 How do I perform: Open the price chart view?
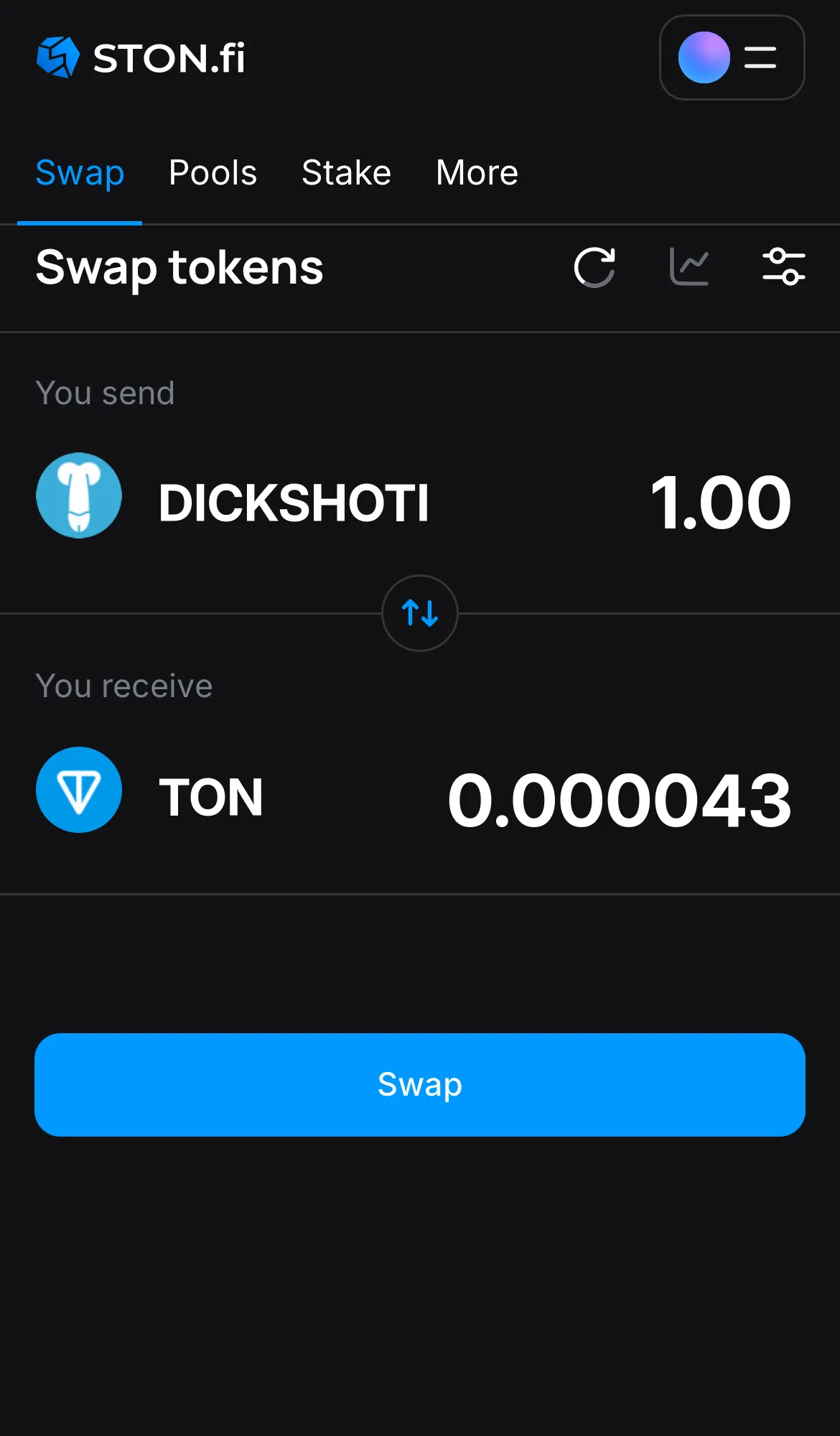(x=689, y=267)
